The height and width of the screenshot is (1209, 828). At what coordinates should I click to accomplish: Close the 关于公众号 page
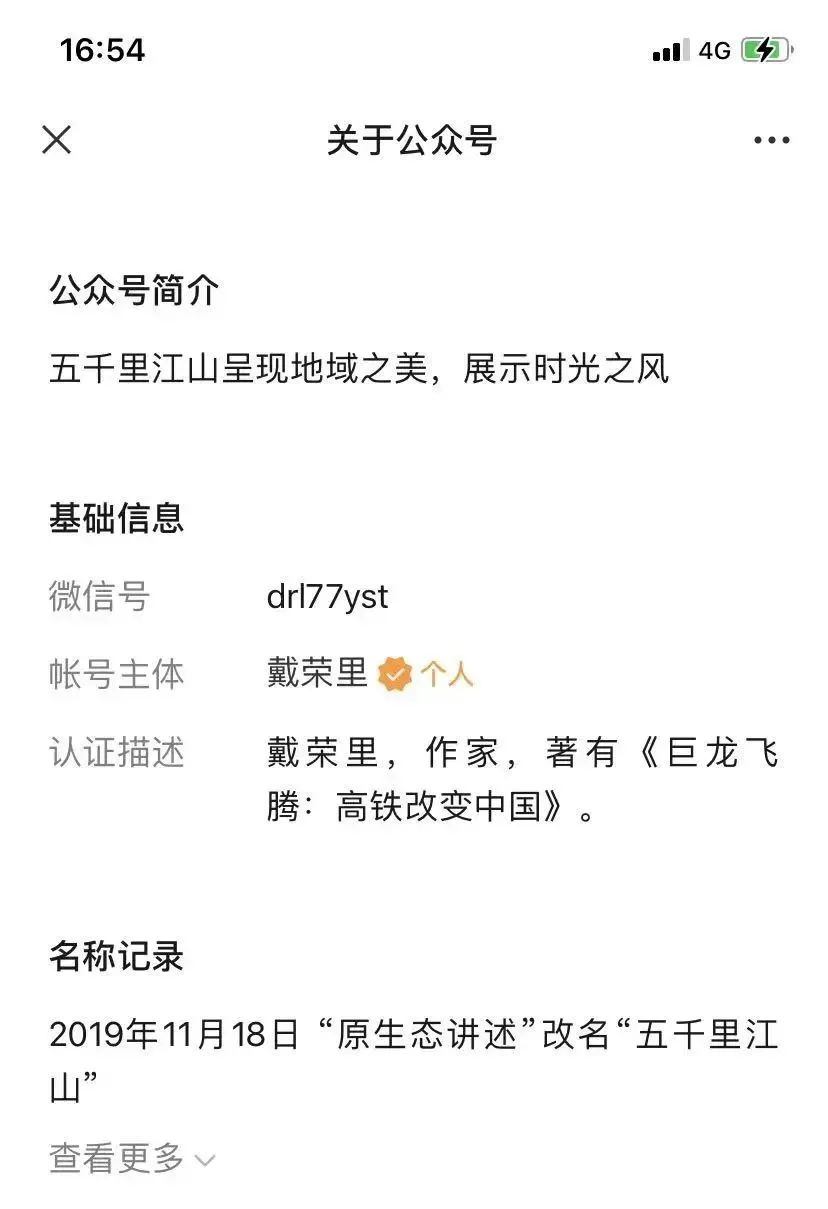(x=57, y=140)
